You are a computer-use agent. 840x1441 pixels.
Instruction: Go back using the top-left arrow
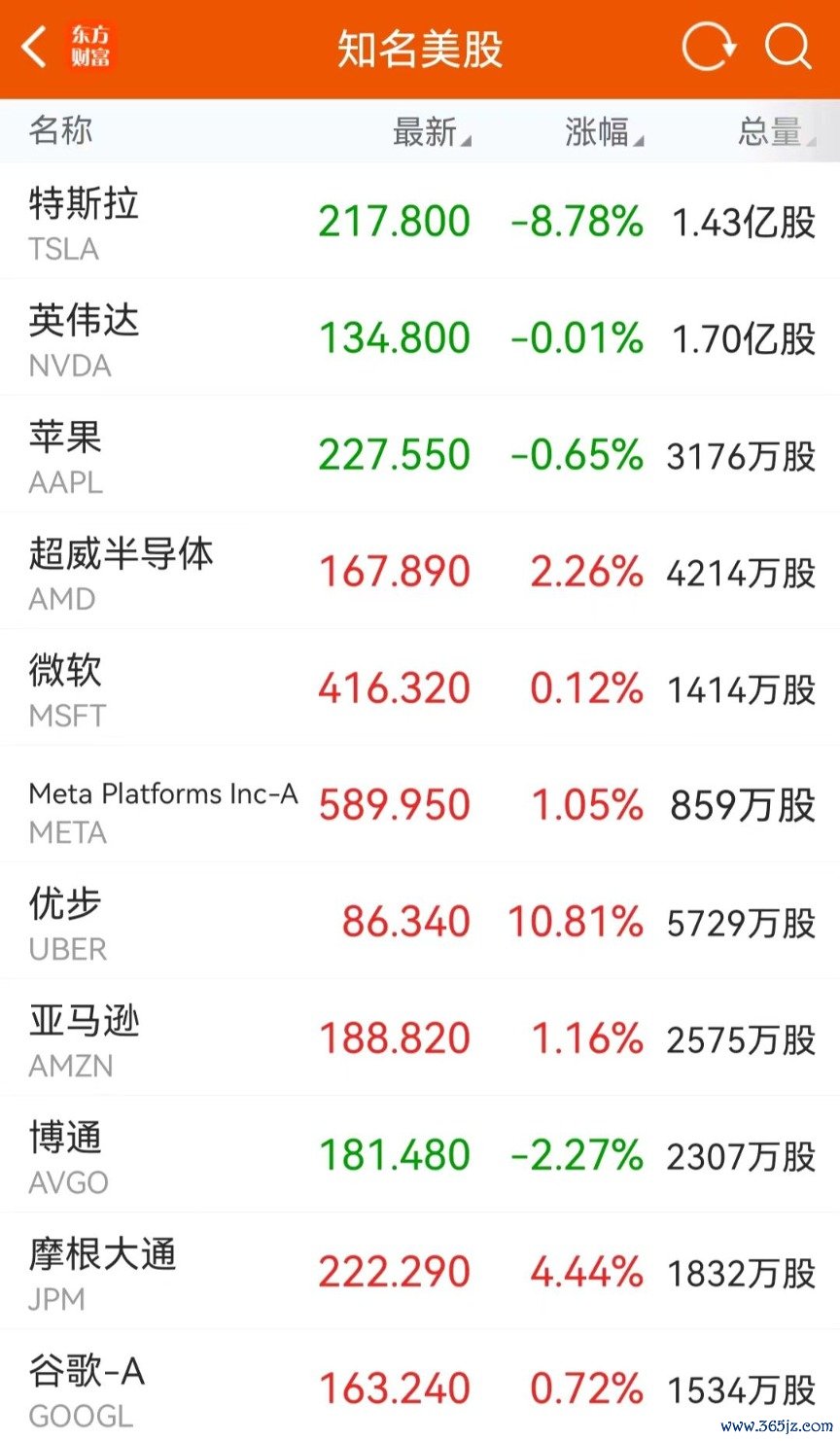(x=34, y=47)
